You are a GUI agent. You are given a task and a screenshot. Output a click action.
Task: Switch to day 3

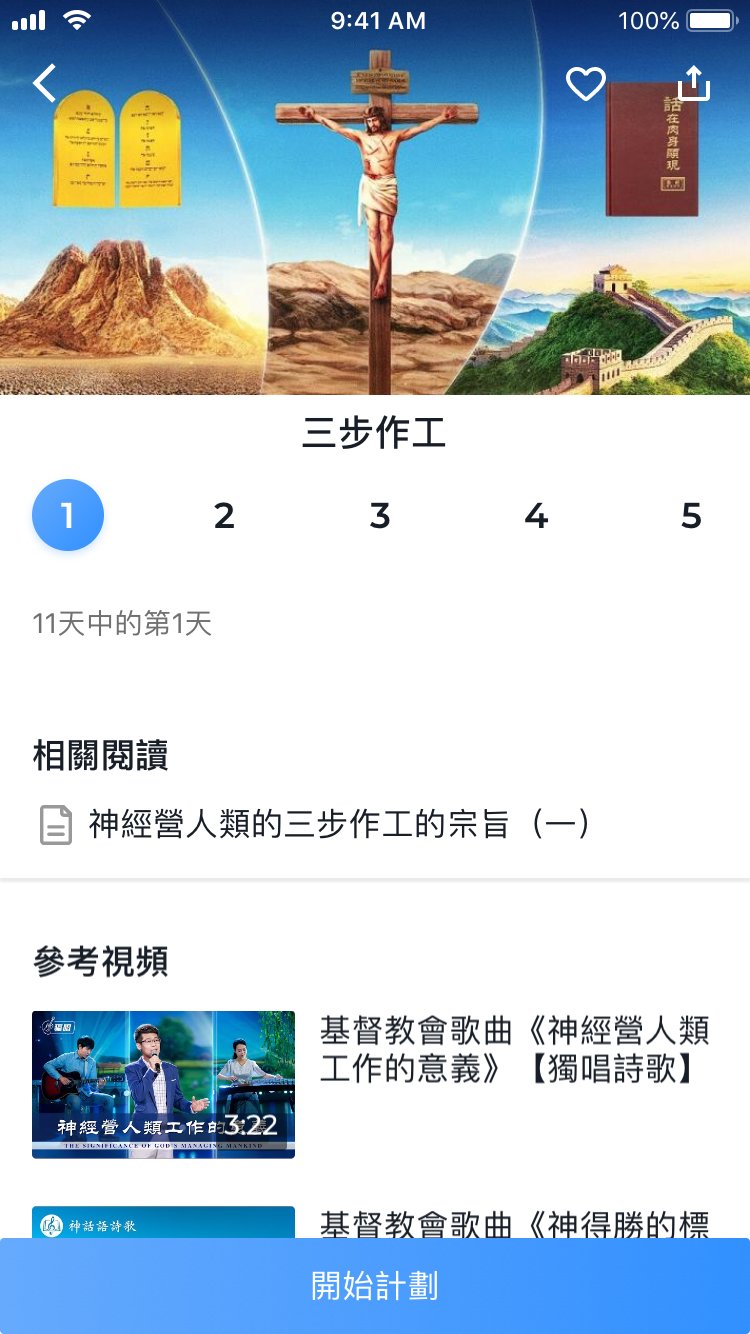[x=380, y=516]
